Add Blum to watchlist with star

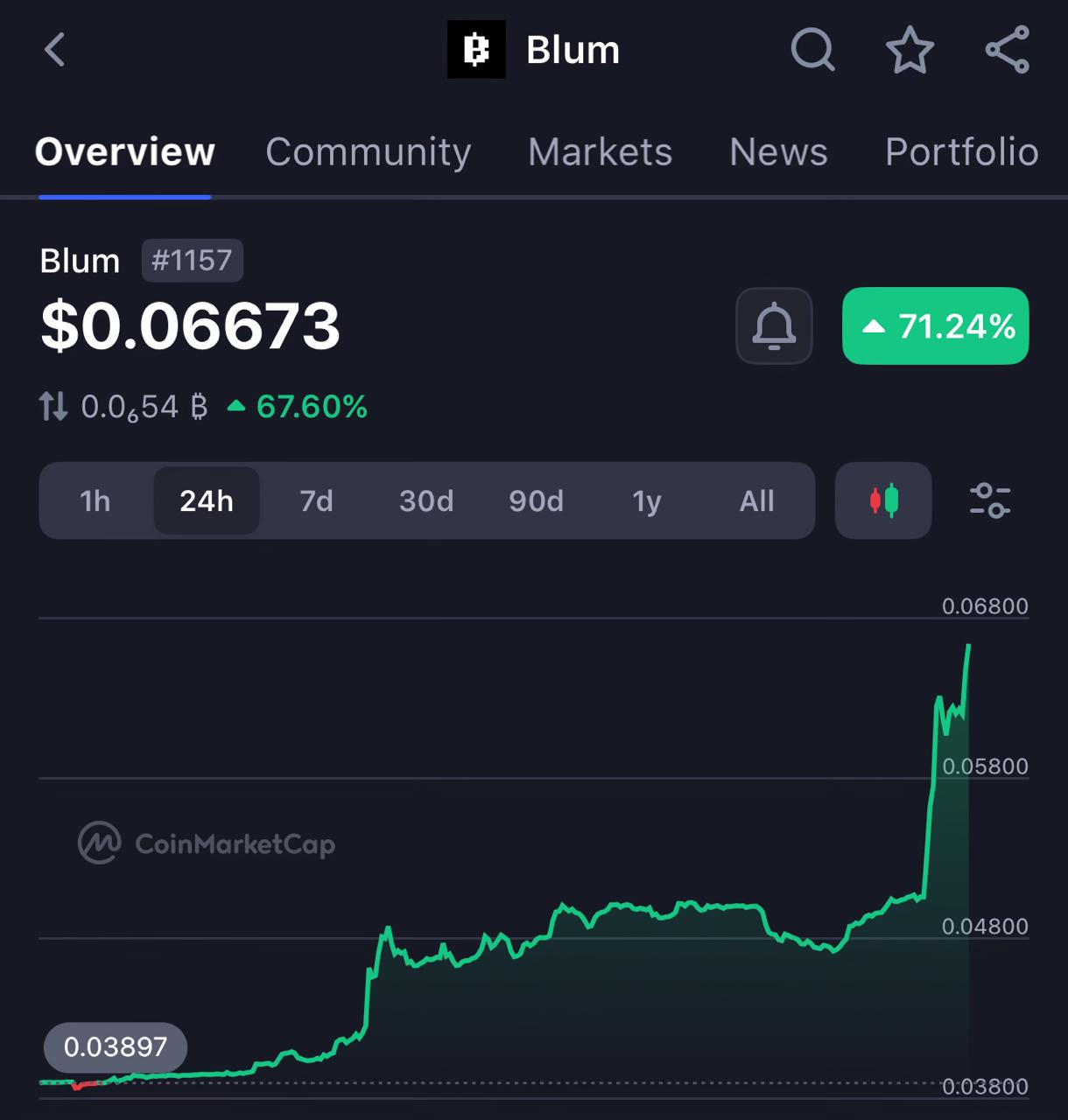click(910, 50)
